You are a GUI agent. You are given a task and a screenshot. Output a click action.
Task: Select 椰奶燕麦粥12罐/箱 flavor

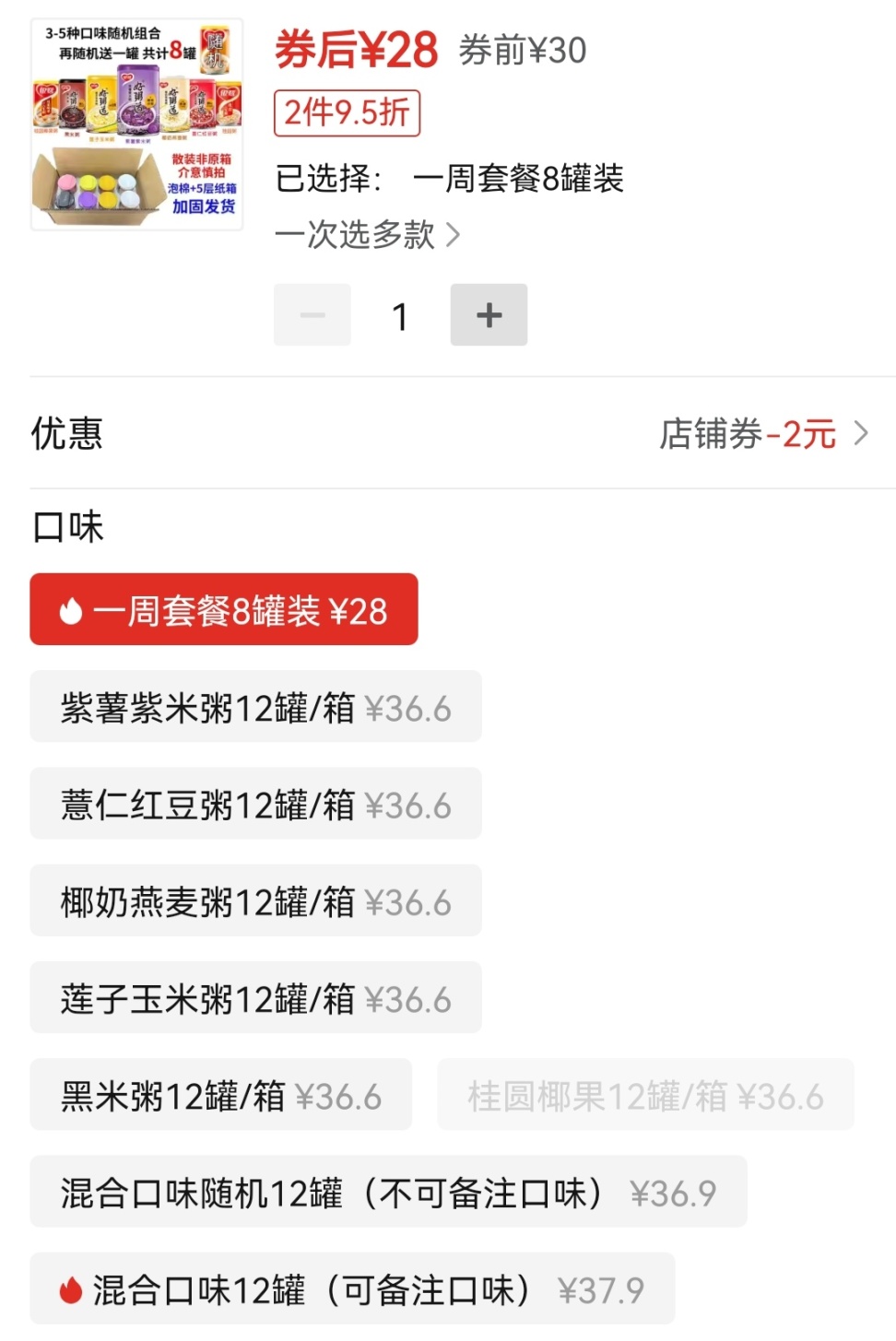point(255,901)
